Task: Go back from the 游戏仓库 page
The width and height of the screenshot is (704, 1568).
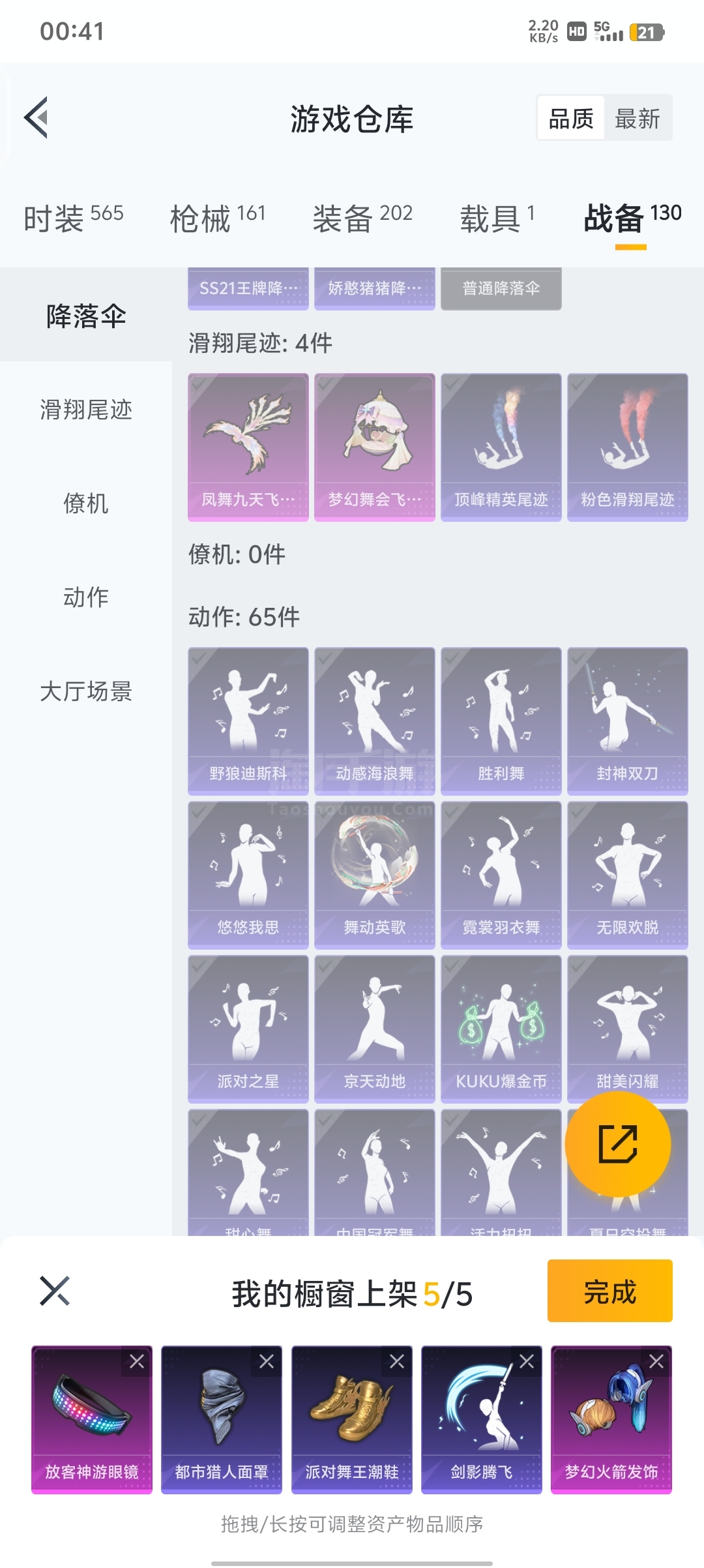Action: tap(37, 118)
